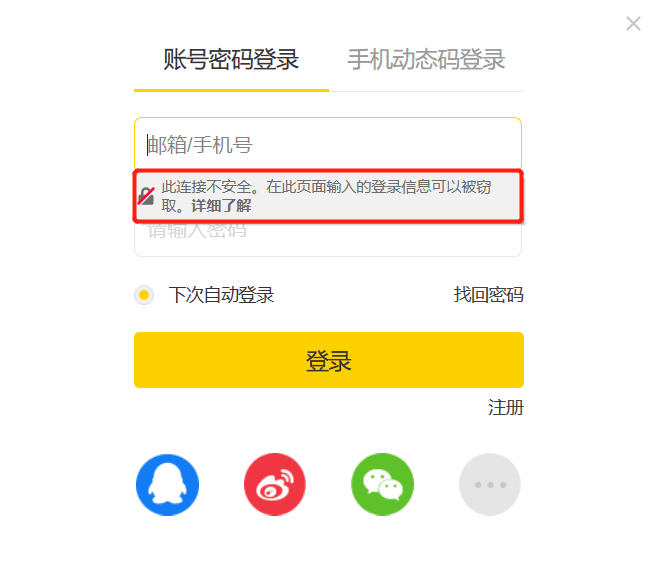The image size is (657, 562).
Task: Toggle 下次自动登录 option
Action: coord(145,295)
